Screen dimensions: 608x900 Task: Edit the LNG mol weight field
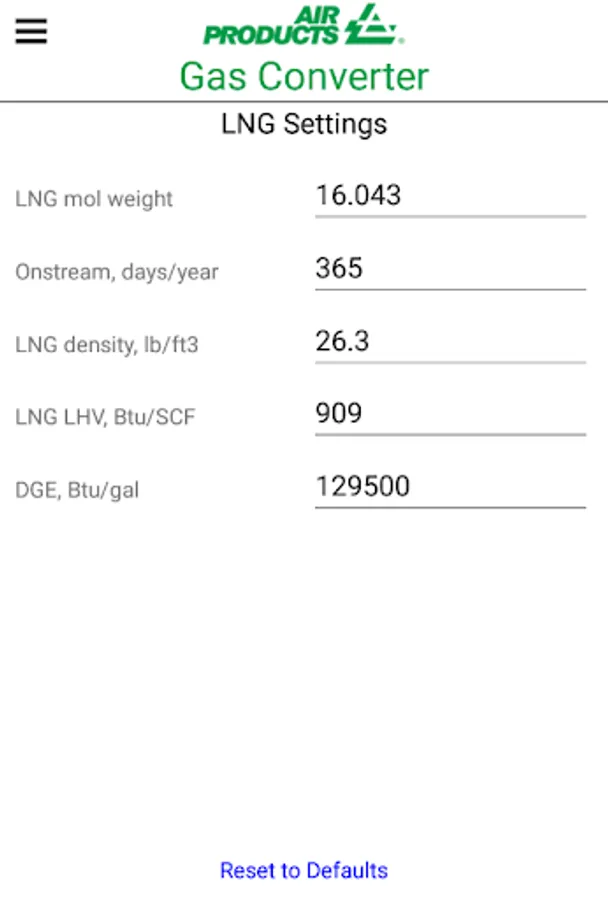point(449,195)
